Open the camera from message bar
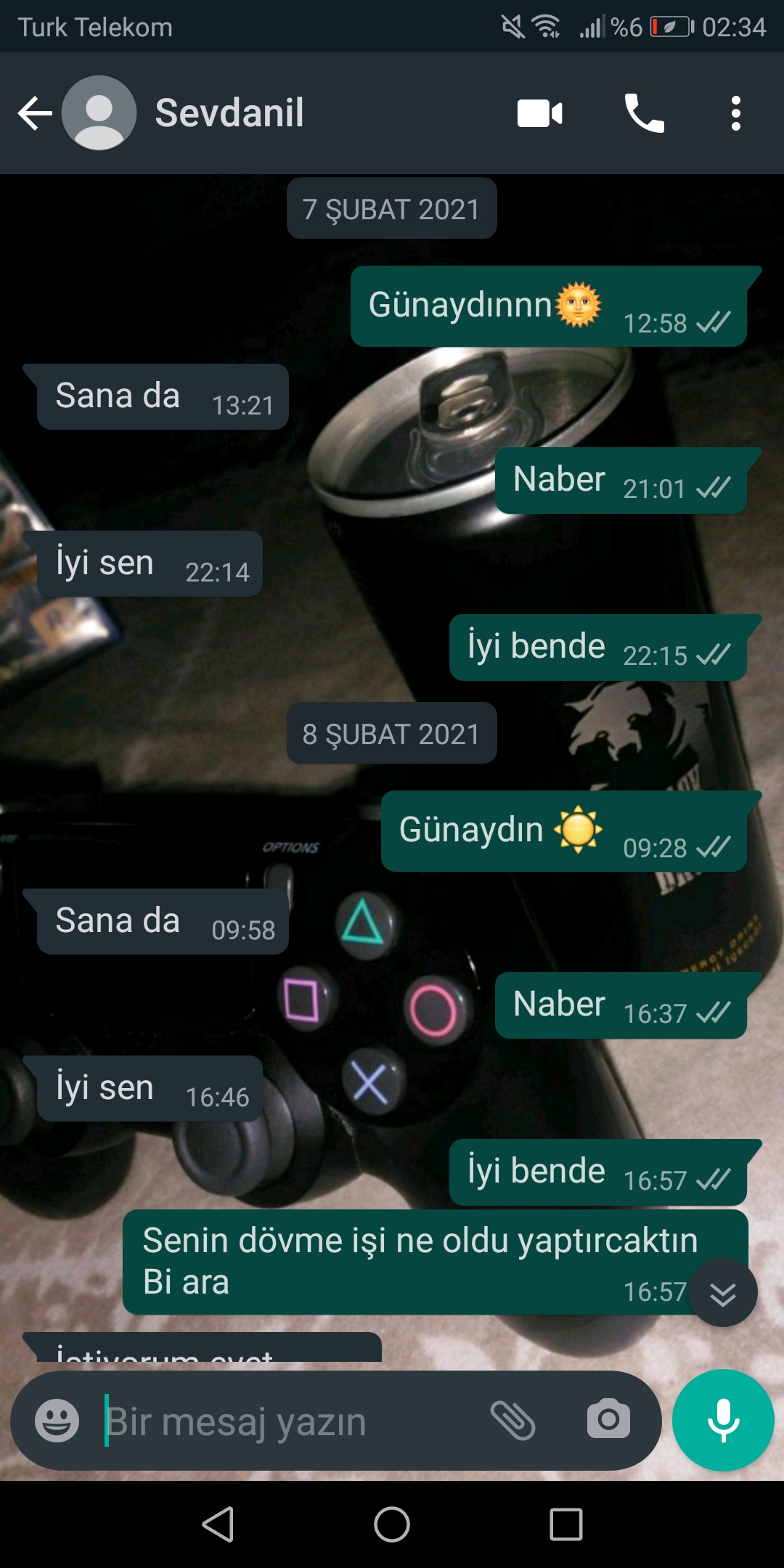Image resolution: width=784 pixels, height=1568 pixels. [608, 1419]
